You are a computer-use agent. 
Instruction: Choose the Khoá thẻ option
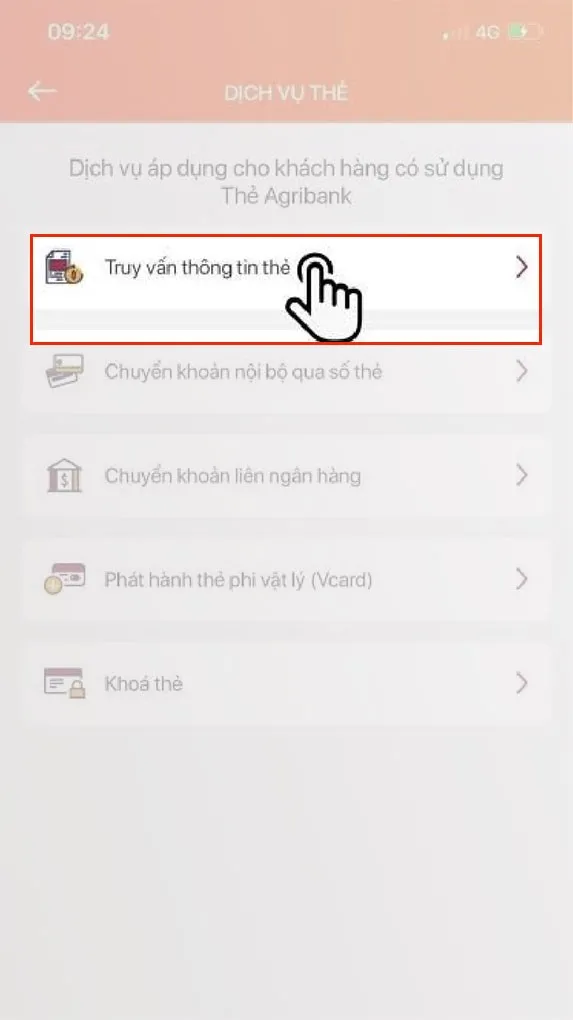286,684
